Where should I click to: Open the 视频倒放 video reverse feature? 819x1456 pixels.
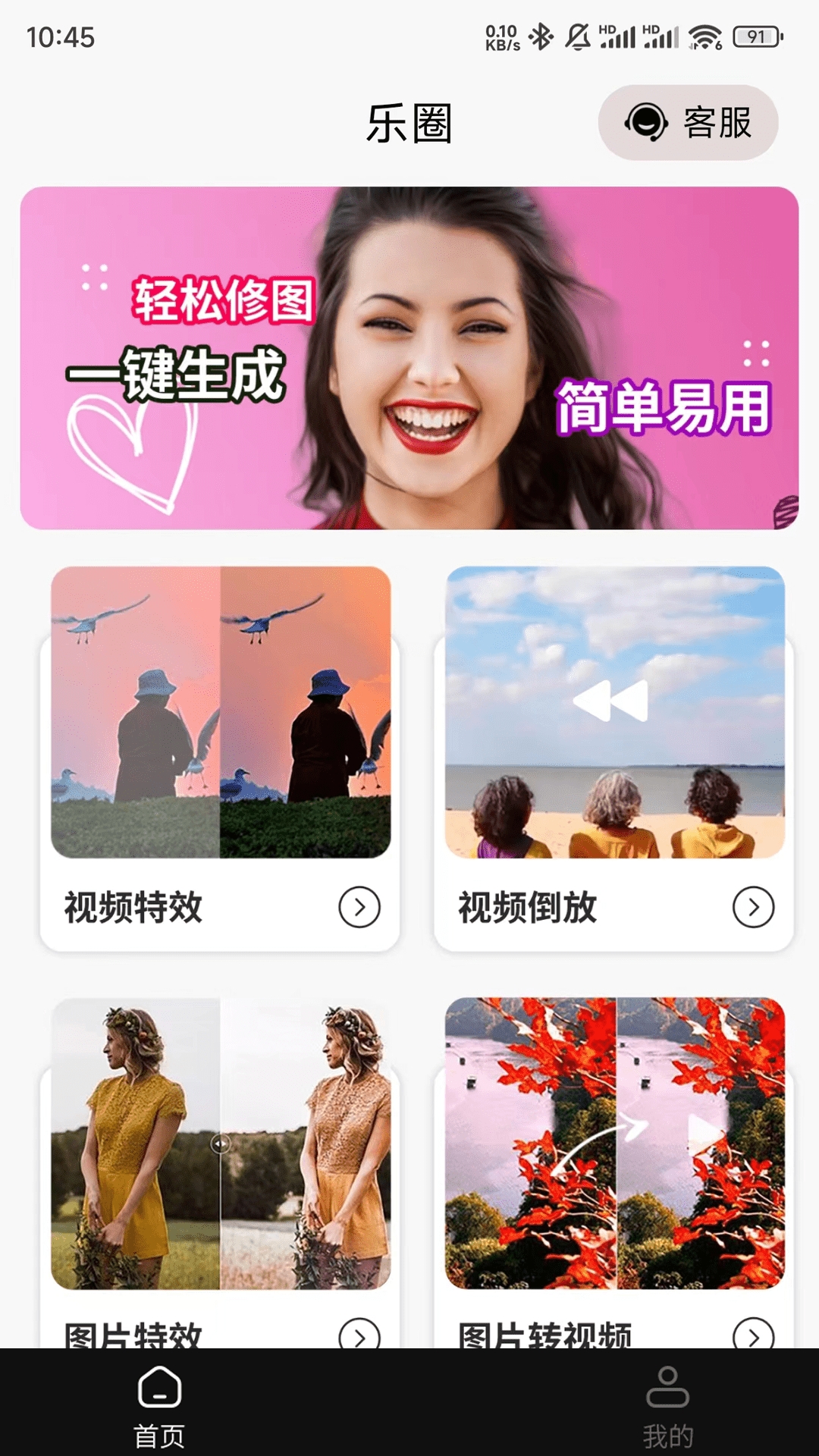[x=616, y=758]
